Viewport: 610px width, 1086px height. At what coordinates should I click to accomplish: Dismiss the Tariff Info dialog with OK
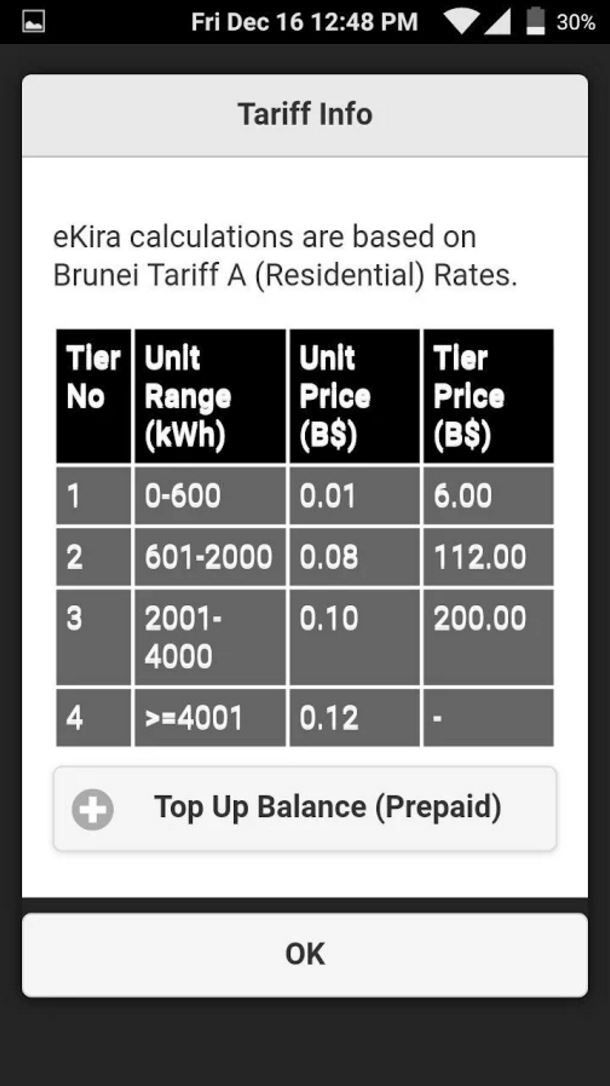[305, 954]
